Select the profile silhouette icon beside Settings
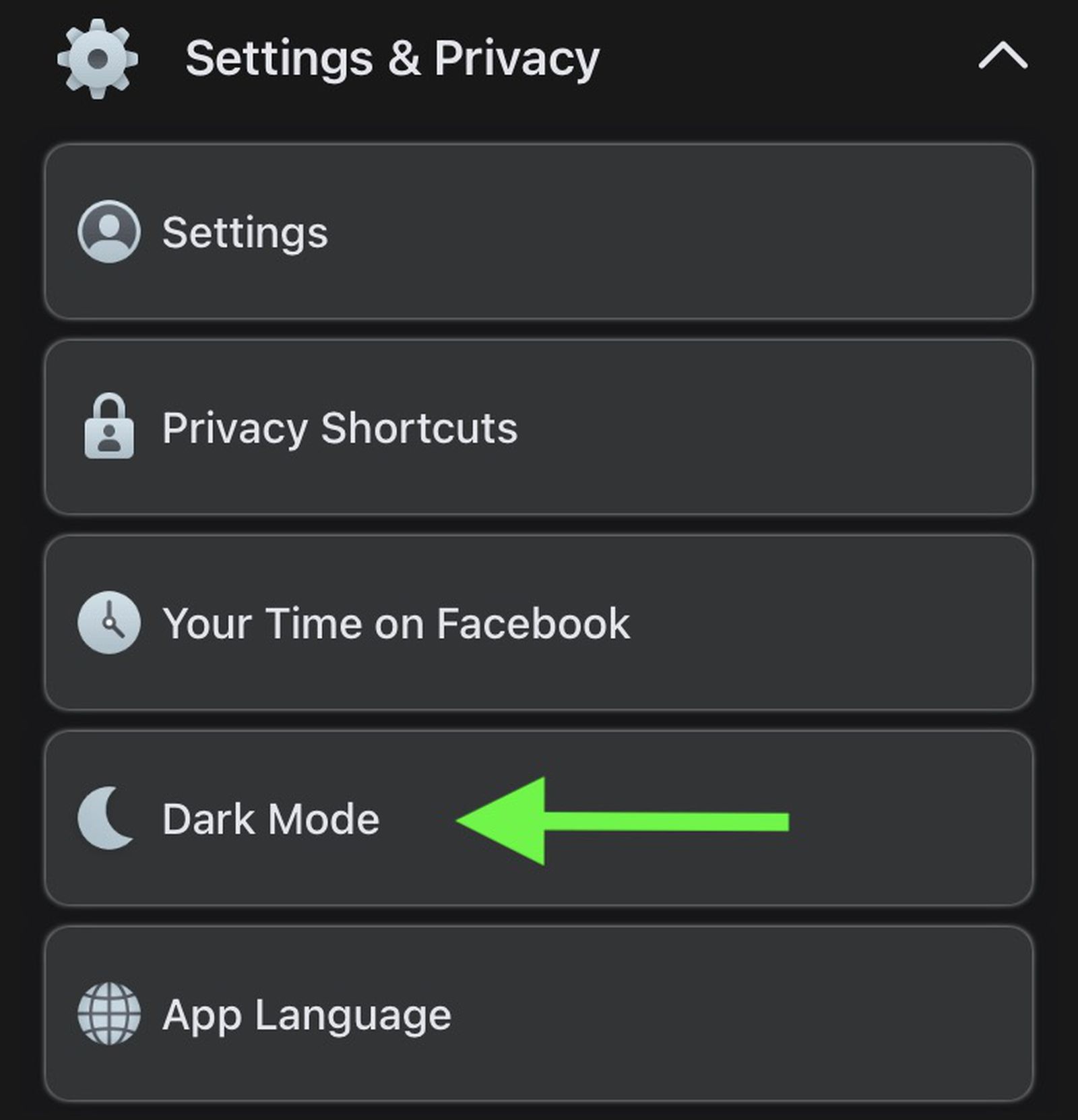Viewport: 1078px width, 1120px height. pos(110,231)
